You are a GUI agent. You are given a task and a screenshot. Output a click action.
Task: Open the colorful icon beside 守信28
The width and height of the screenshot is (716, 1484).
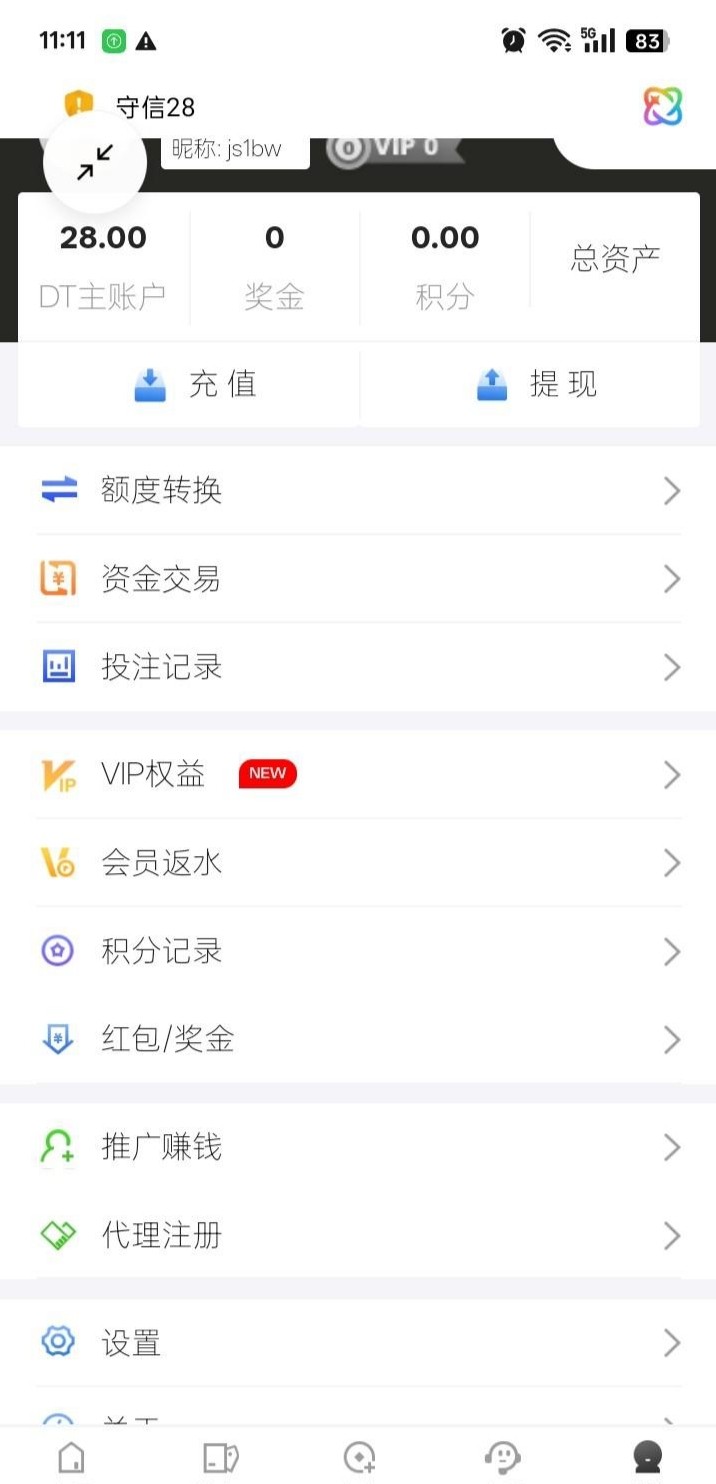tap(662, 106)
